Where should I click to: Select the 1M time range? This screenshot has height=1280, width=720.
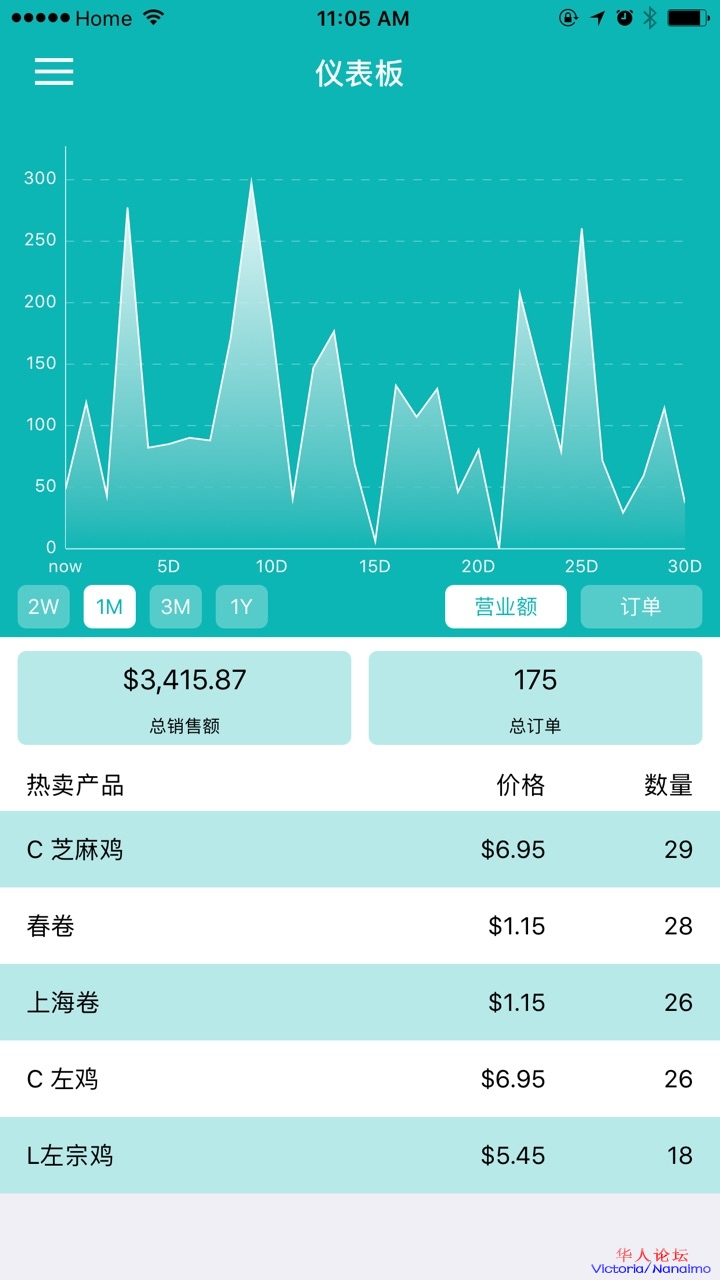(x=110, y=607)
